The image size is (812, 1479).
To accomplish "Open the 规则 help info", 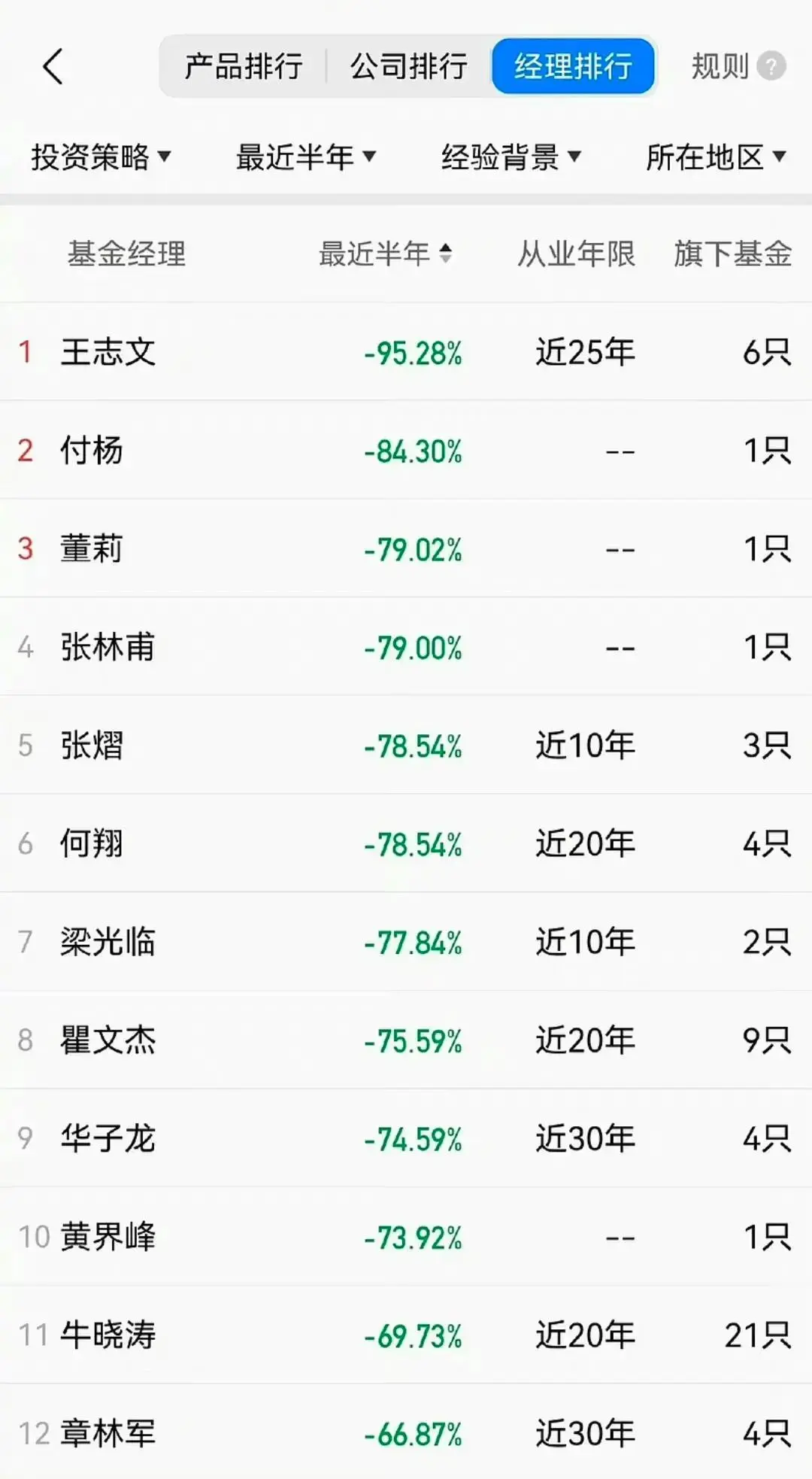I will coord(738,67).
